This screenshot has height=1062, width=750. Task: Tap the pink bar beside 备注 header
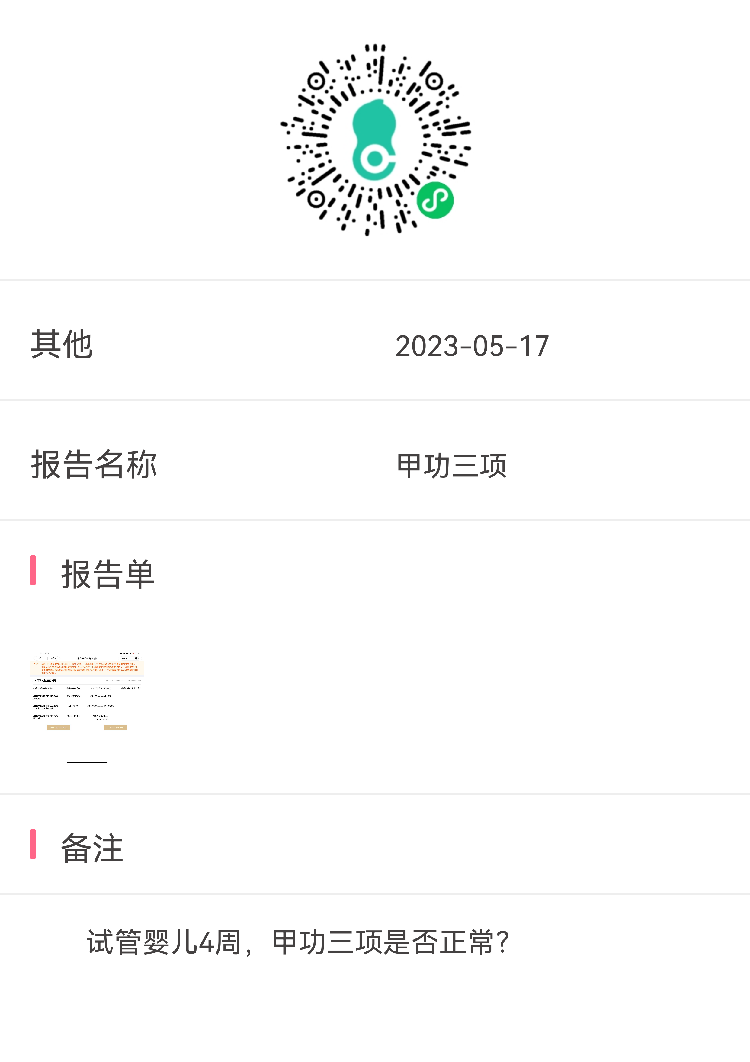(x=32, y=847)
